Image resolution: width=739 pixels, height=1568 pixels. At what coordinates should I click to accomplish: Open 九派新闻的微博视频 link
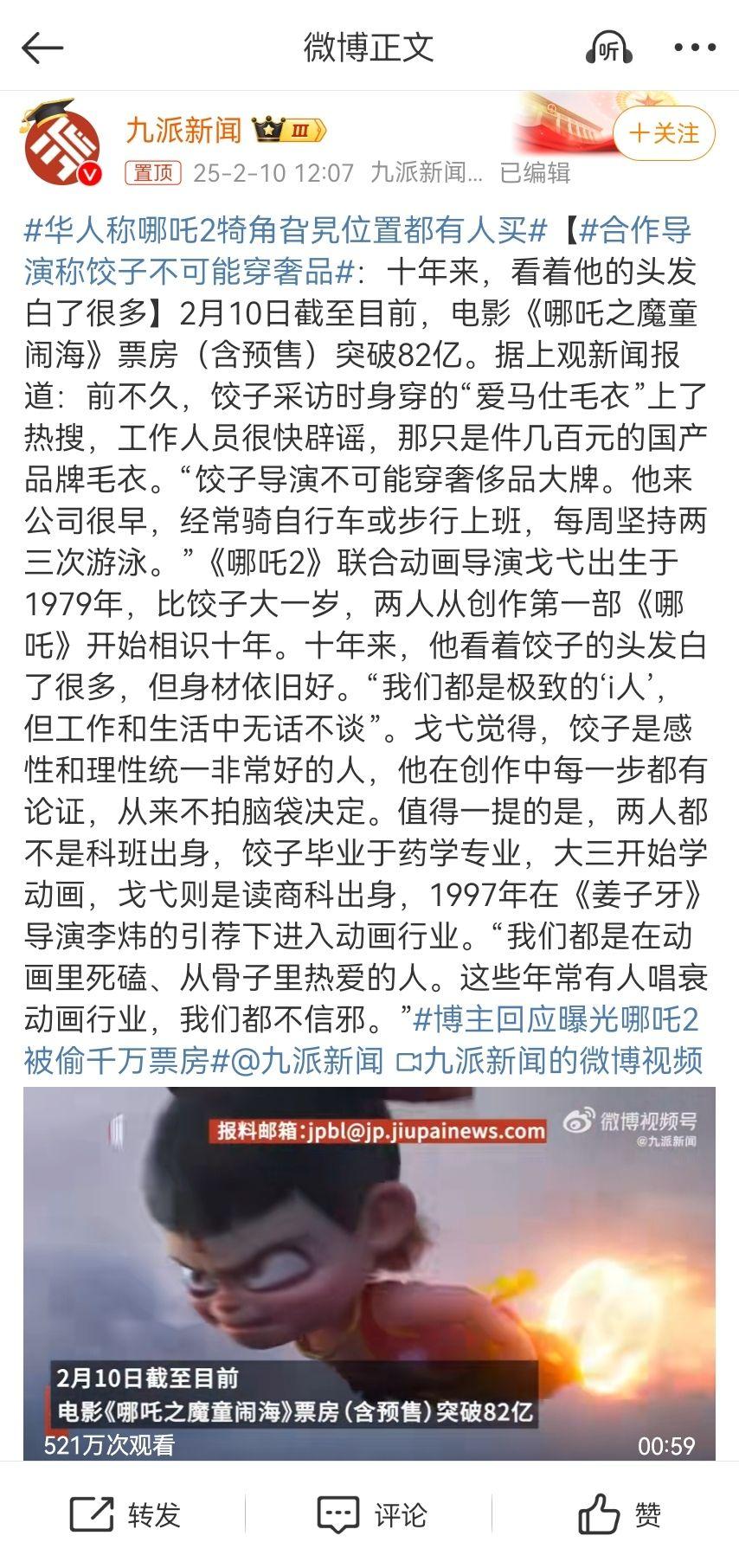[549, 1061]
